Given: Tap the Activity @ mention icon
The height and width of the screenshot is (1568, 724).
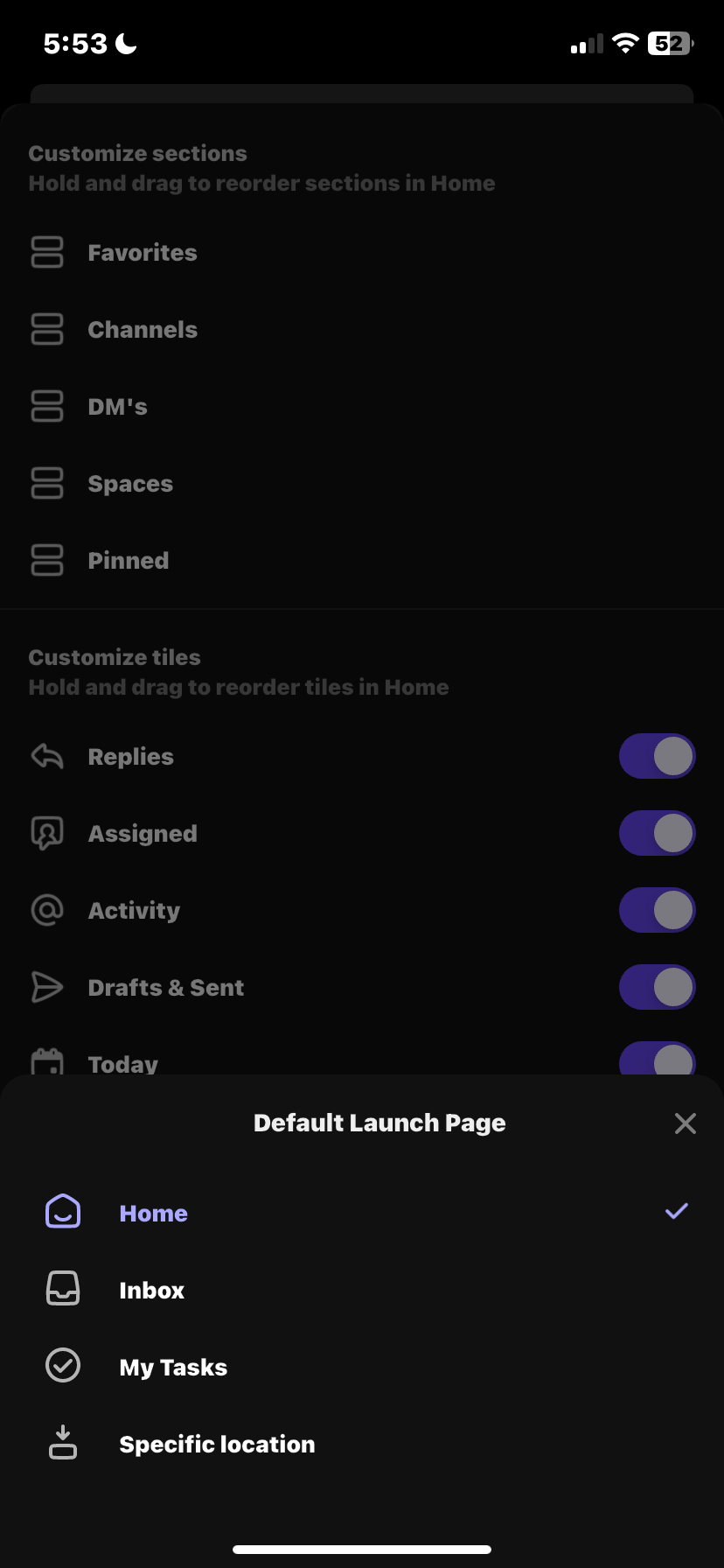Looking at the screenshot, I should coord(46,910).
